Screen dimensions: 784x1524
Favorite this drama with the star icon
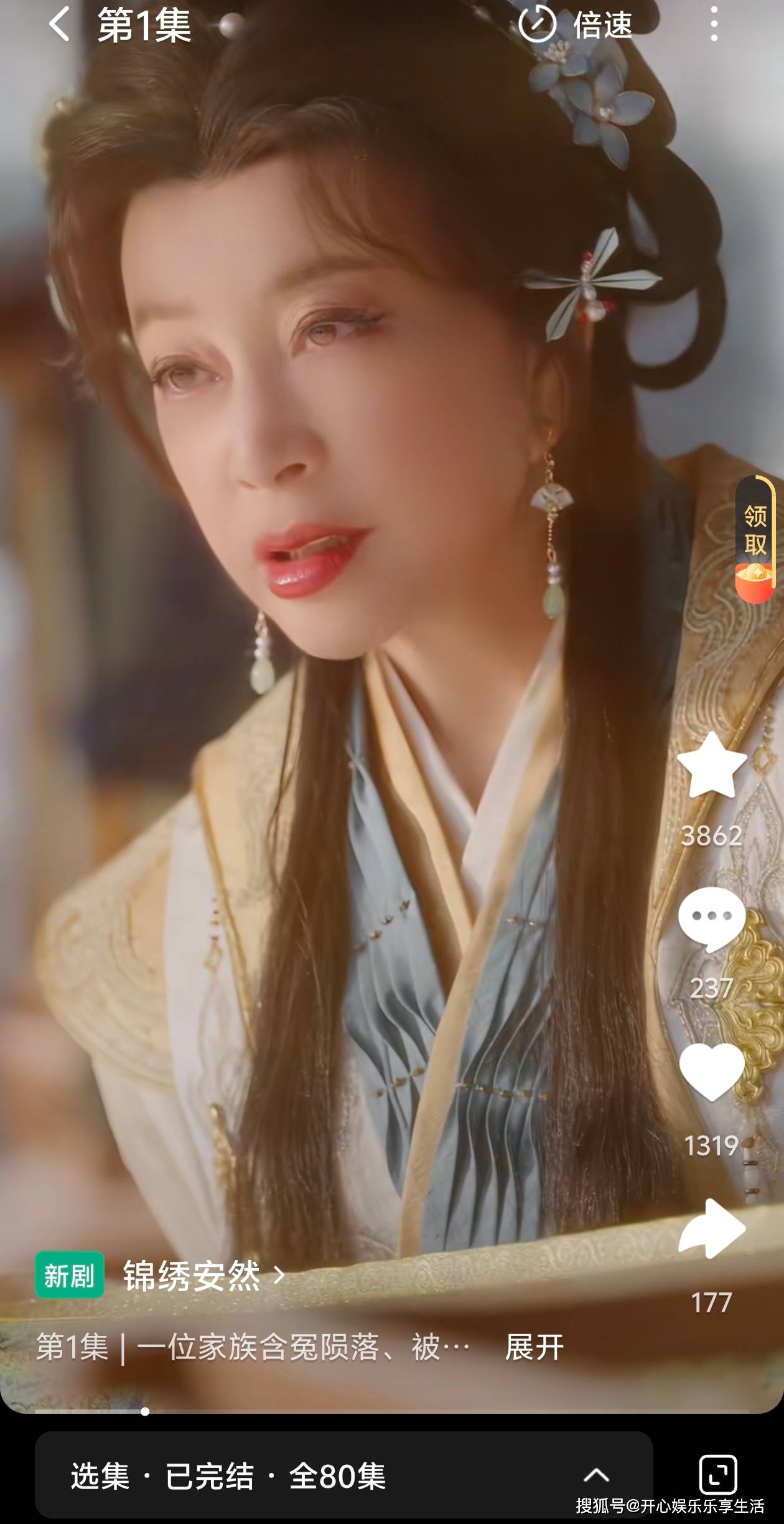[711, 766]
